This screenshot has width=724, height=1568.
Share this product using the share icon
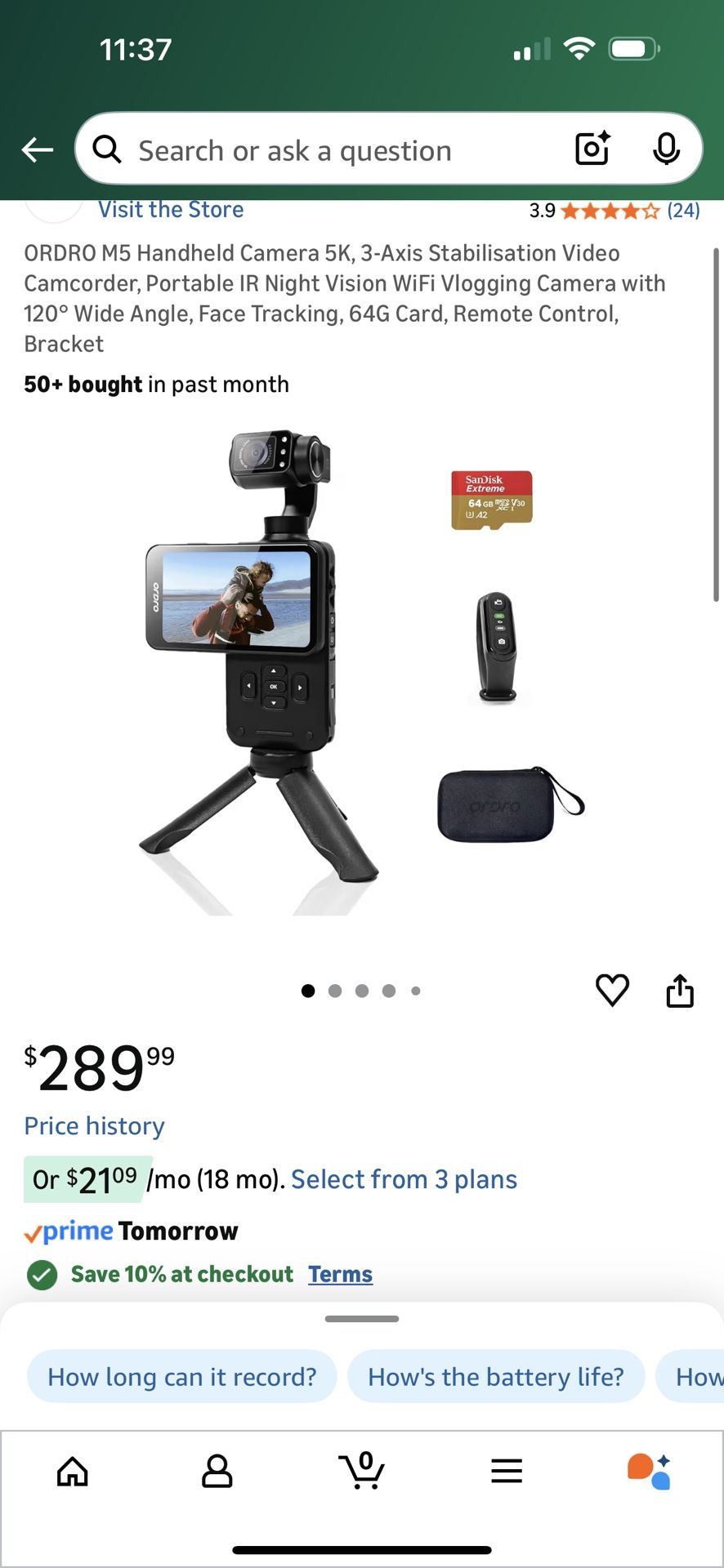680,990
